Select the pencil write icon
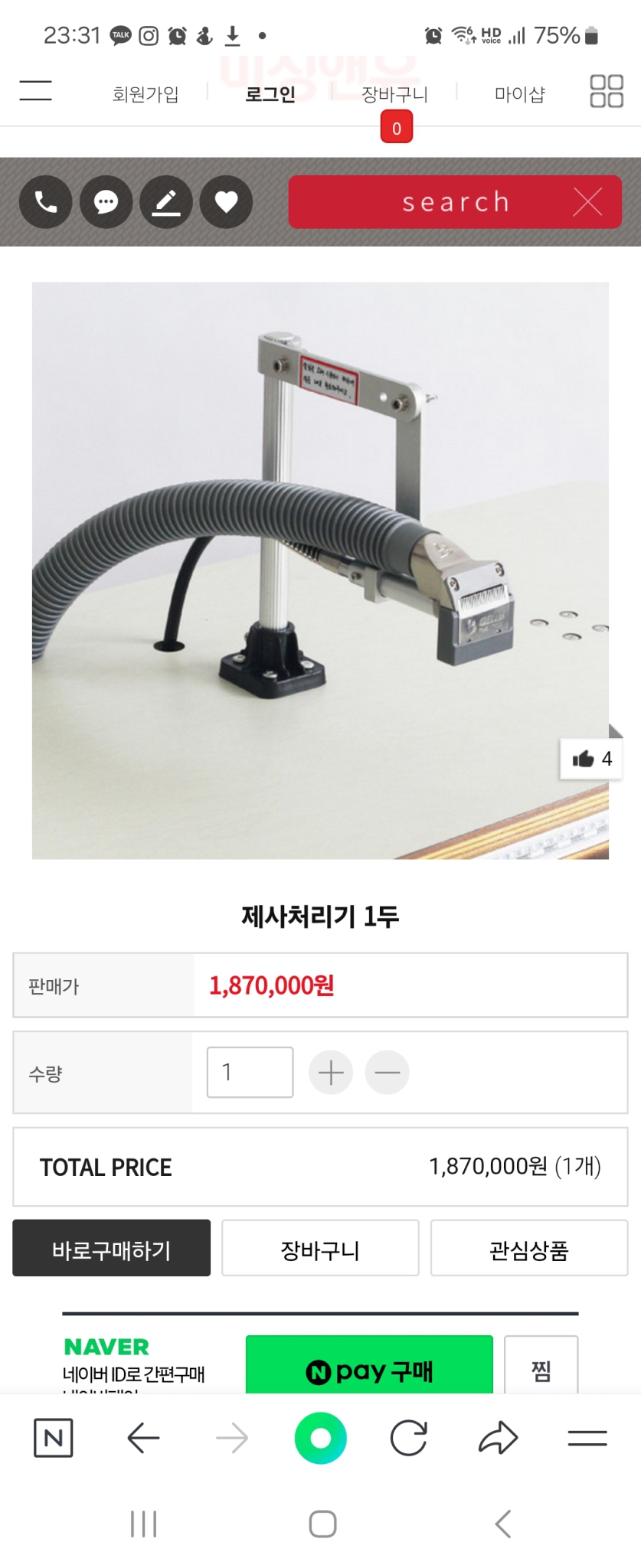 [x=166, y=201]
